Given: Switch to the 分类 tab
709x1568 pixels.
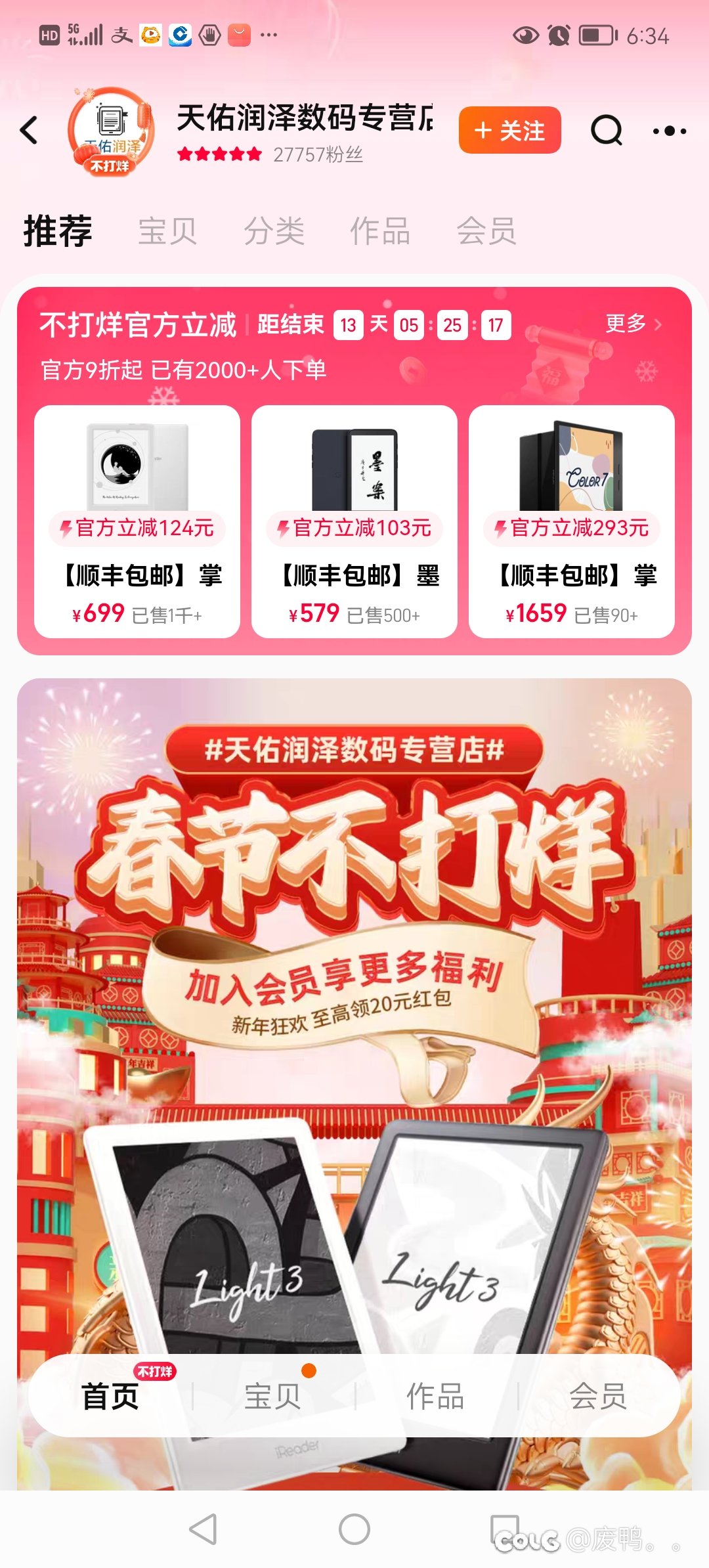Looking at the screenshot, I should (274, 231).
